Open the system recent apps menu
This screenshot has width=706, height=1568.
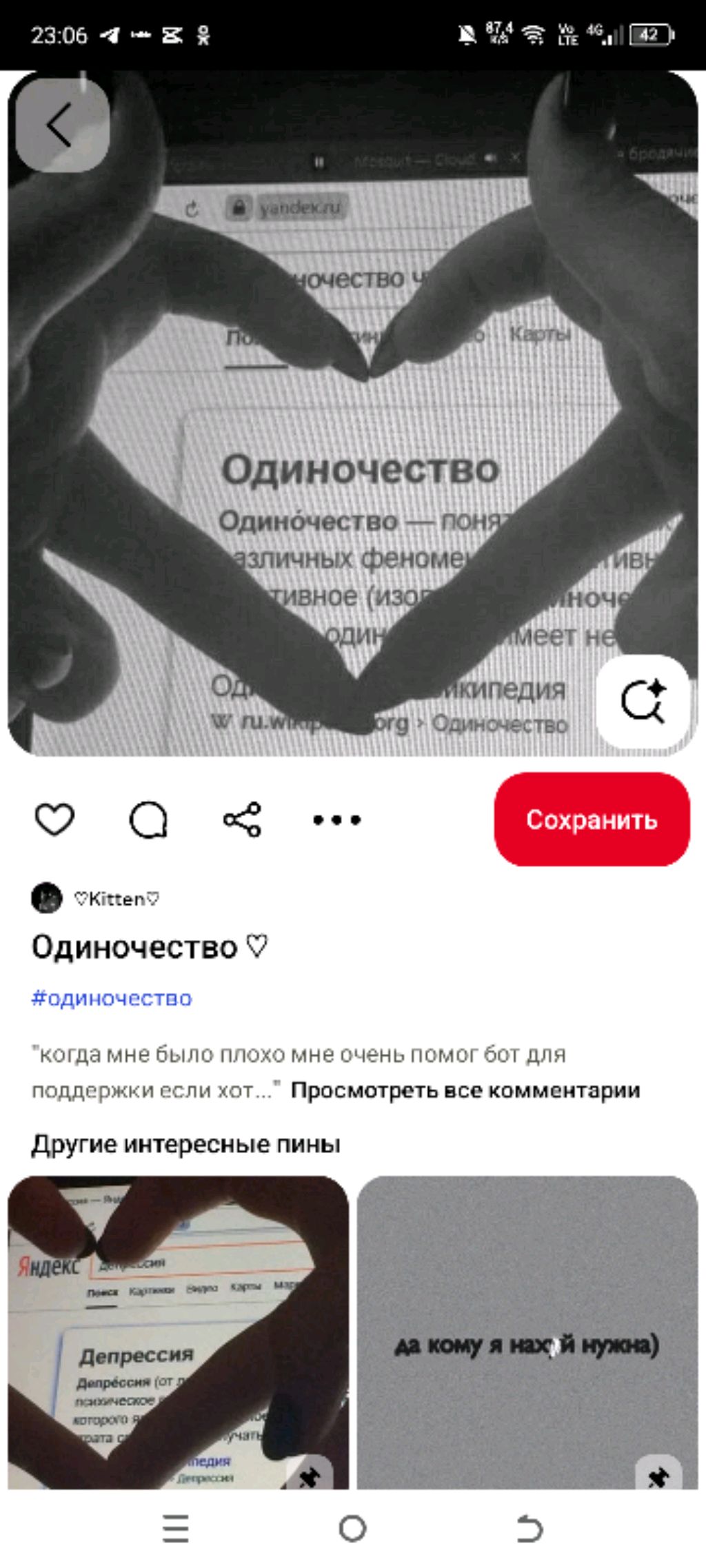point(176,1529)
